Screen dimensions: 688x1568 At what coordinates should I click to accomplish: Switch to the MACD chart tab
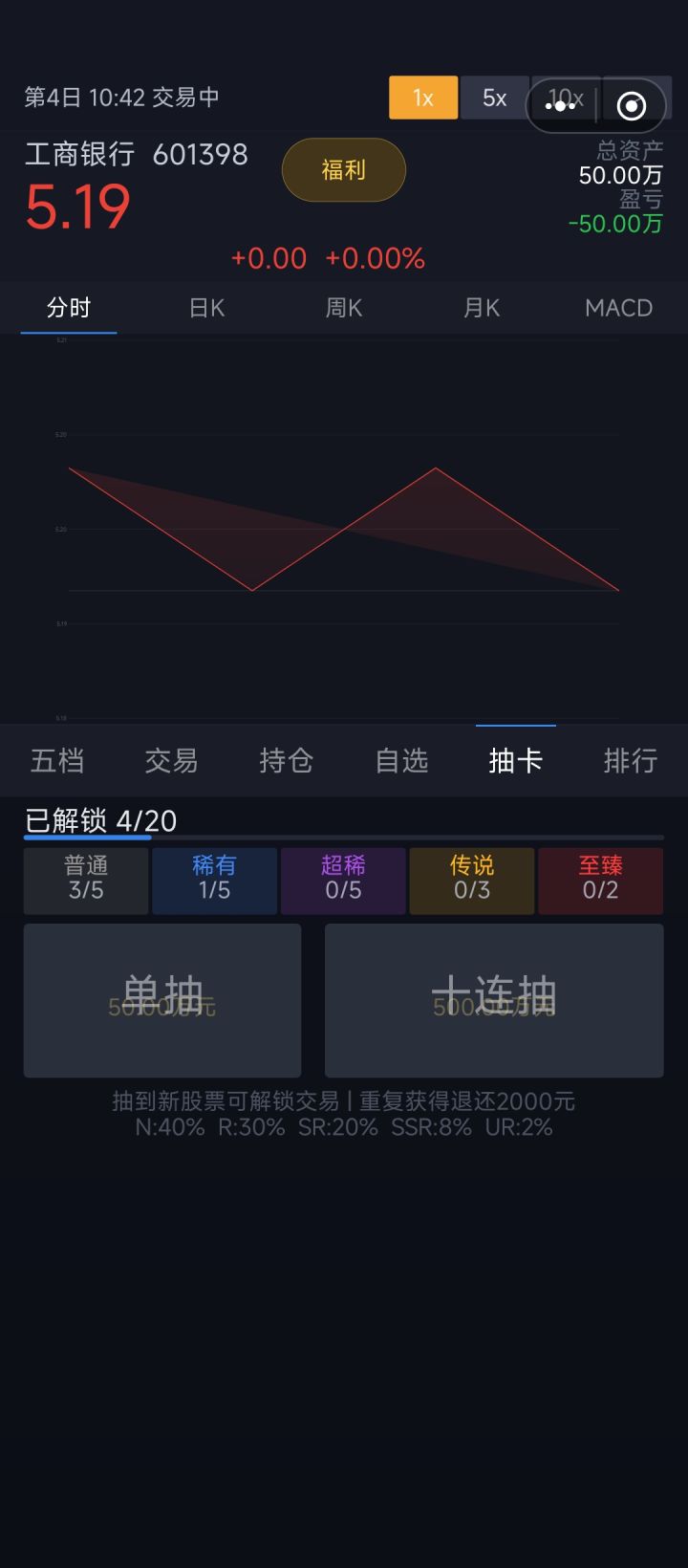pyautogui.click(x=618, y=308)
